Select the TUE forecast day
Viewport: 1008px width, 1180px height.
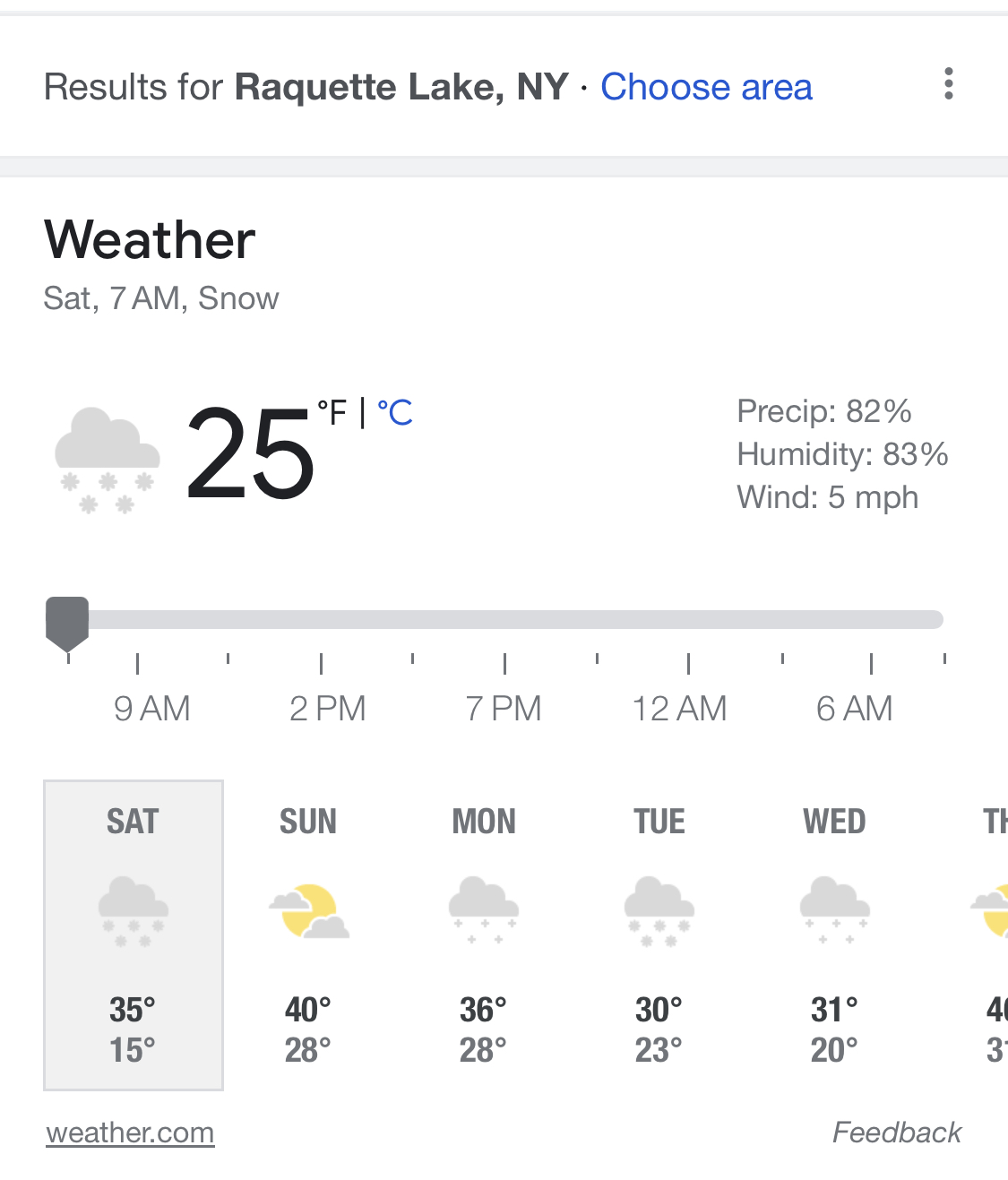click(659, 935)
